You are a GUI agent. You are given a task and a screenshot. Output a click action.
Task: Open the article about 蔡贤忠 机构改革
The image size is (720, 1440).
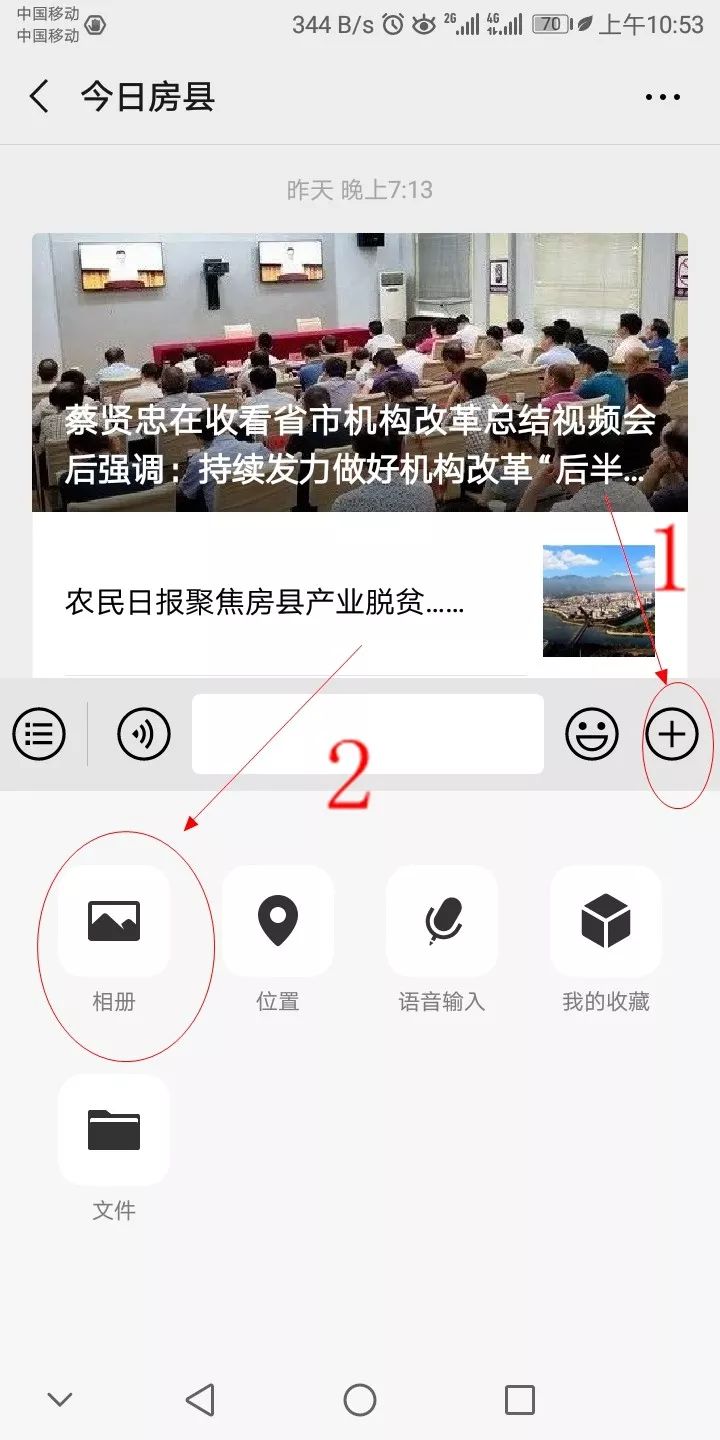(360, 372)
